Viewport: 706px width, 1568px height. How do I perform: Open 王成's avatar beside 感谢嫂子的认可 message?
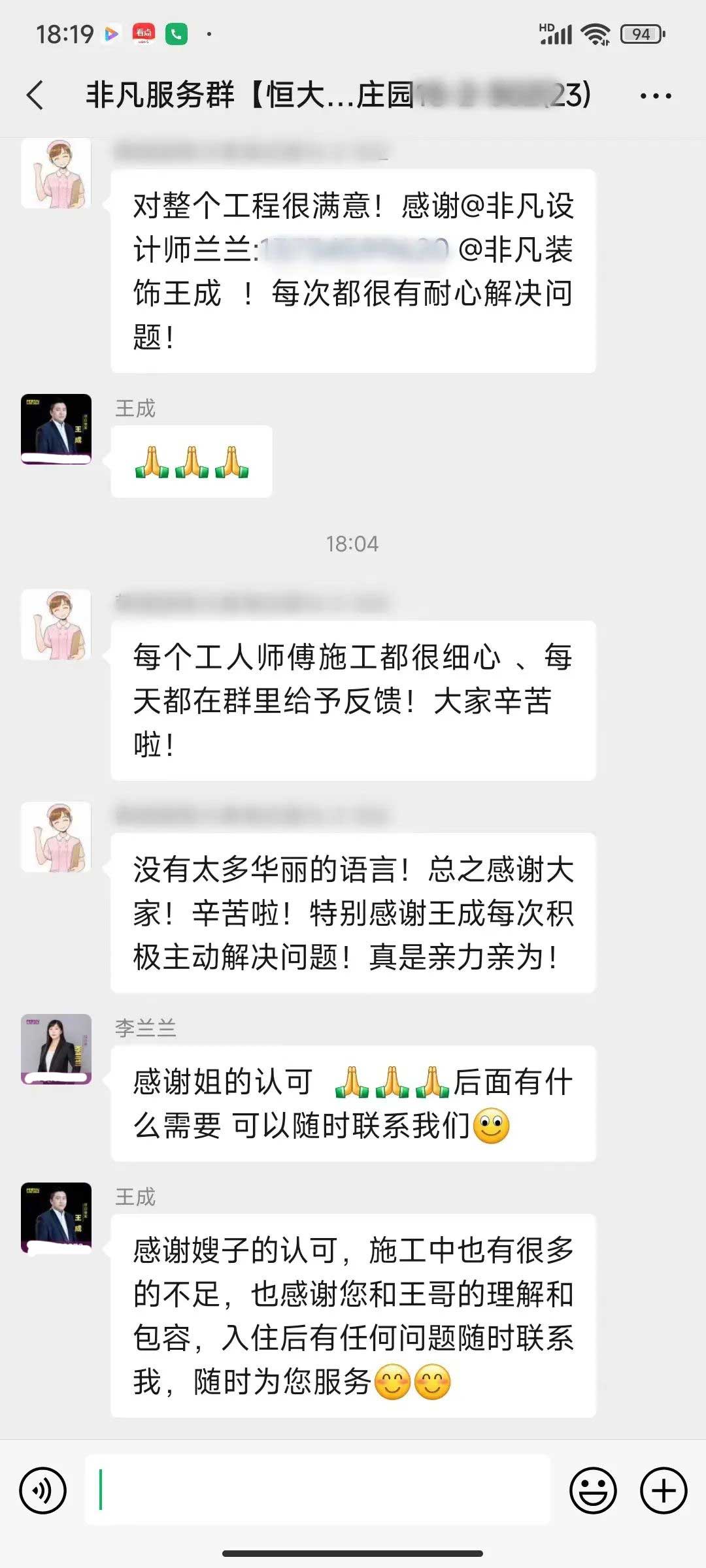[56, 1217]
